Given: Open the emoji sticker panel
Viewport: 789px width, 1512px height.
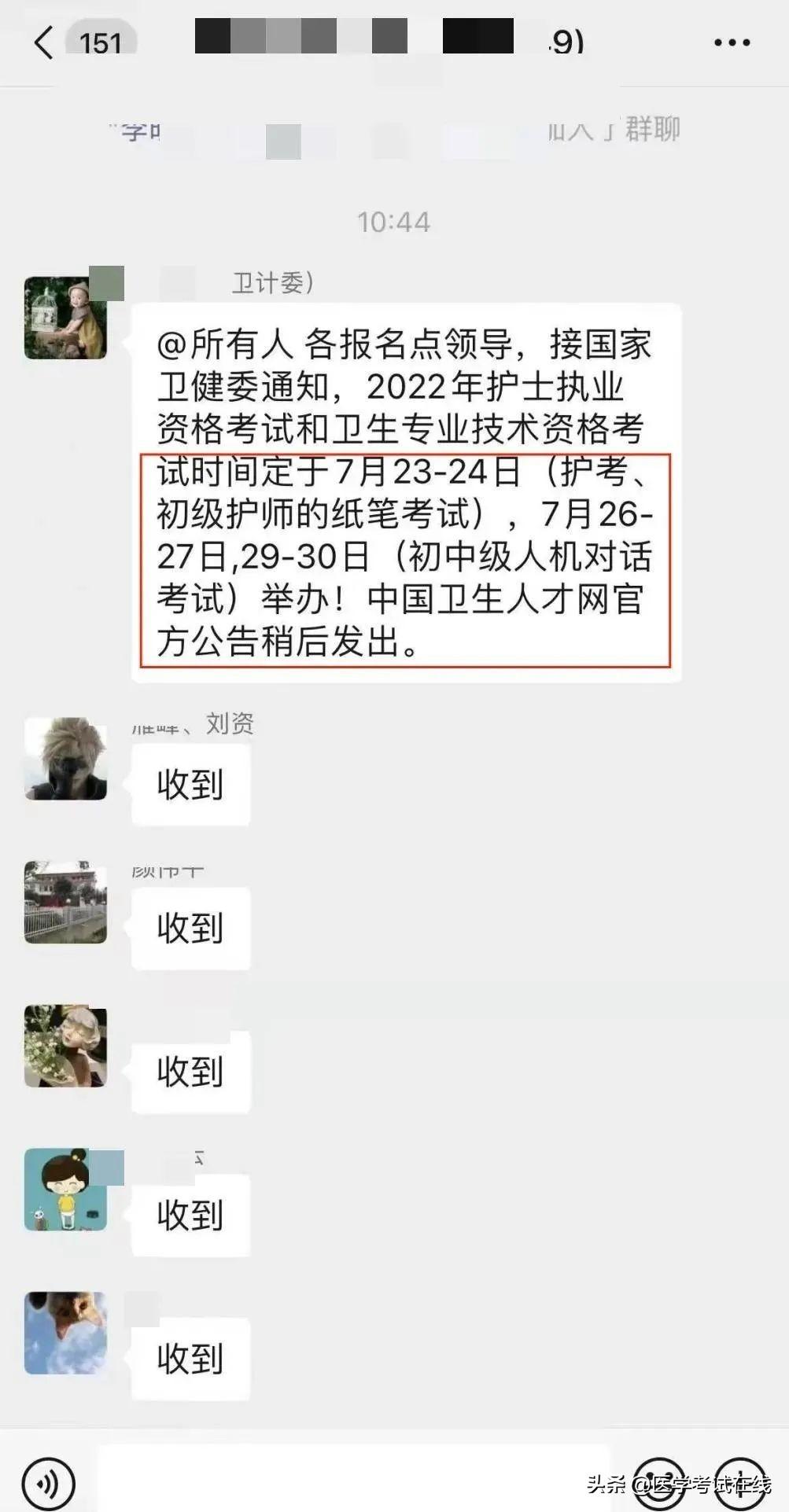Looking at the screenshot, I should (659, 1483).
